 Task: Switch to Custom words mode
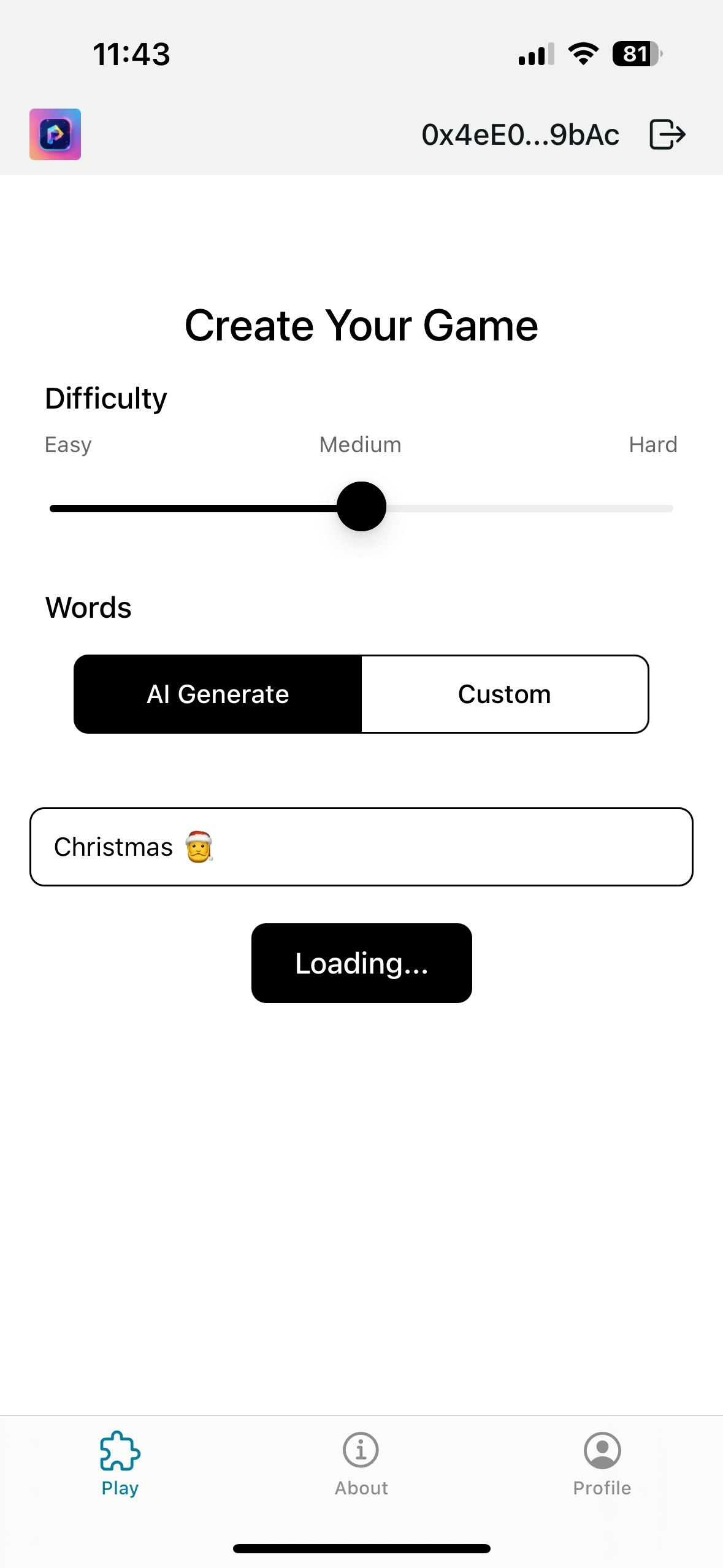pyautogui.click(x=504, y=694)
